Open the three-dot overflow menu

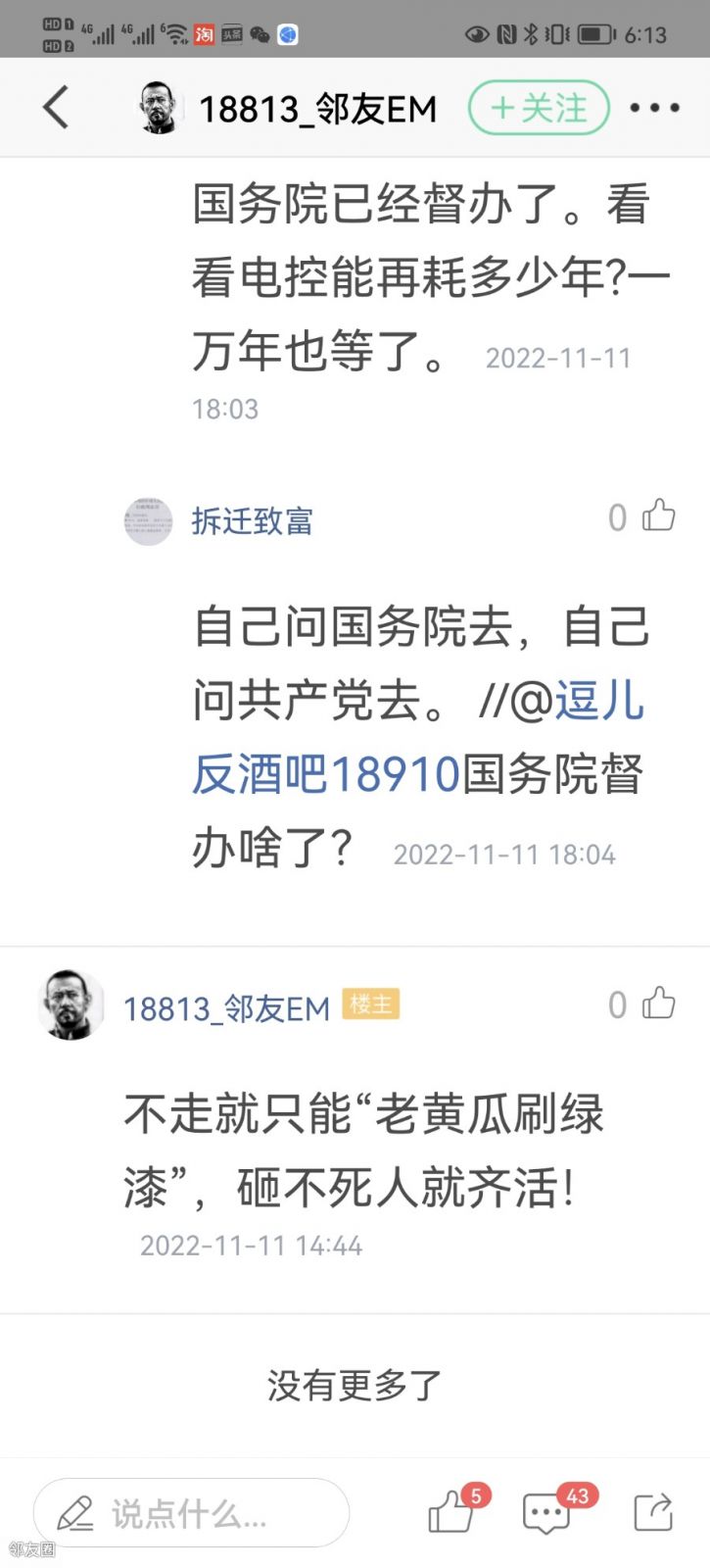(654, 108)
